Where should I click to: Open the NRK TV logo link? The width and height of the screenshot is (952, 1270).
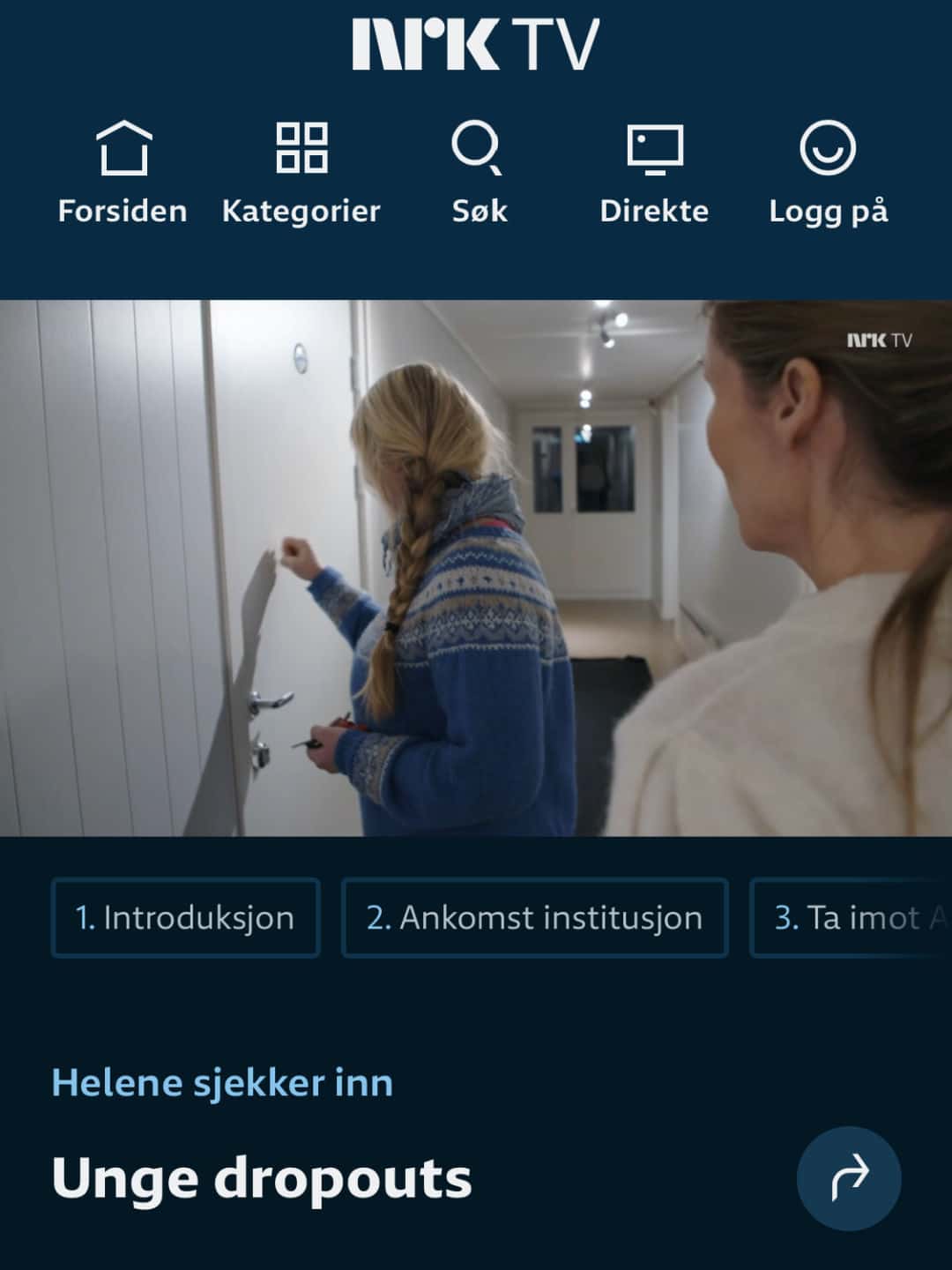pyautogui.click(x=476, y=44)
